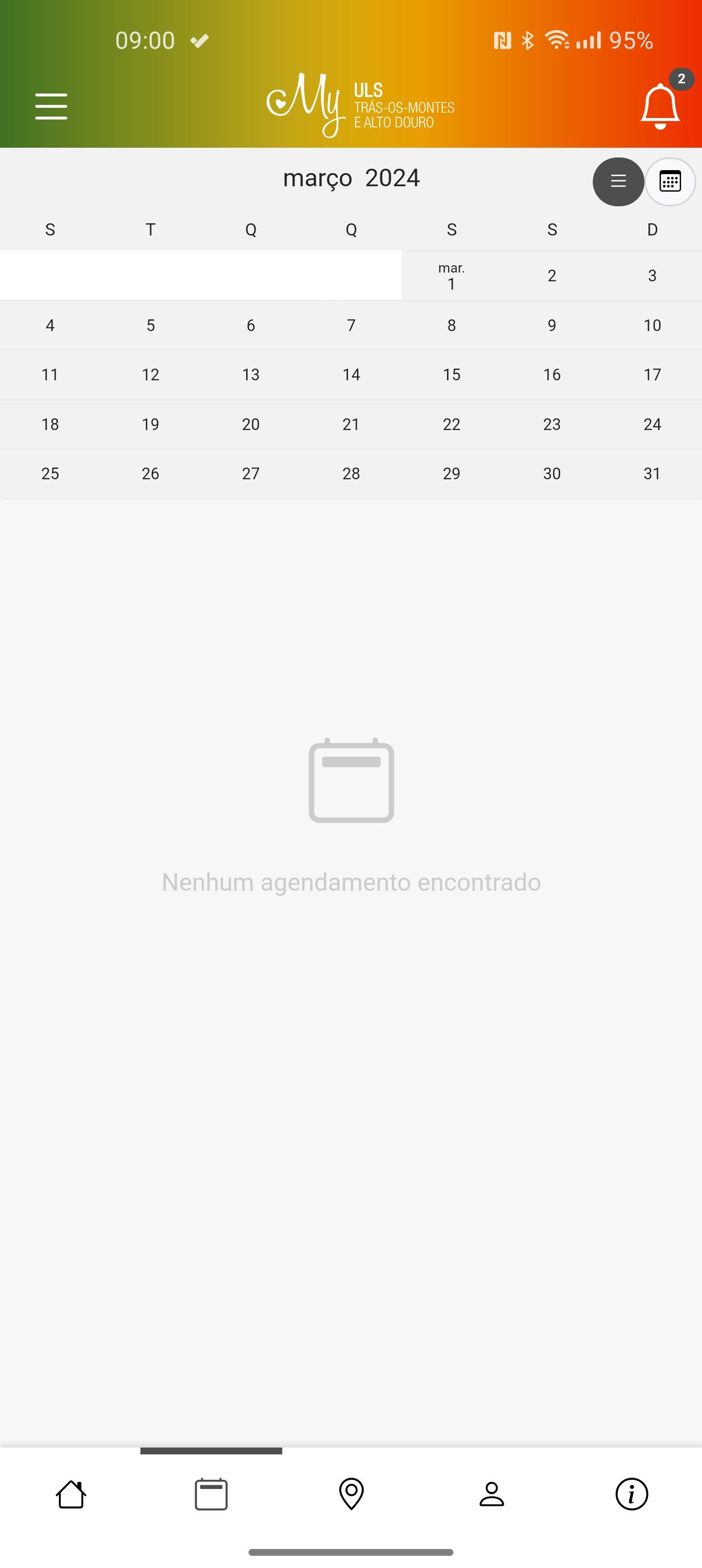Screen dimensions: 702x1568
Task: Choose day 20 in the calendar
Action: point(251,424)
